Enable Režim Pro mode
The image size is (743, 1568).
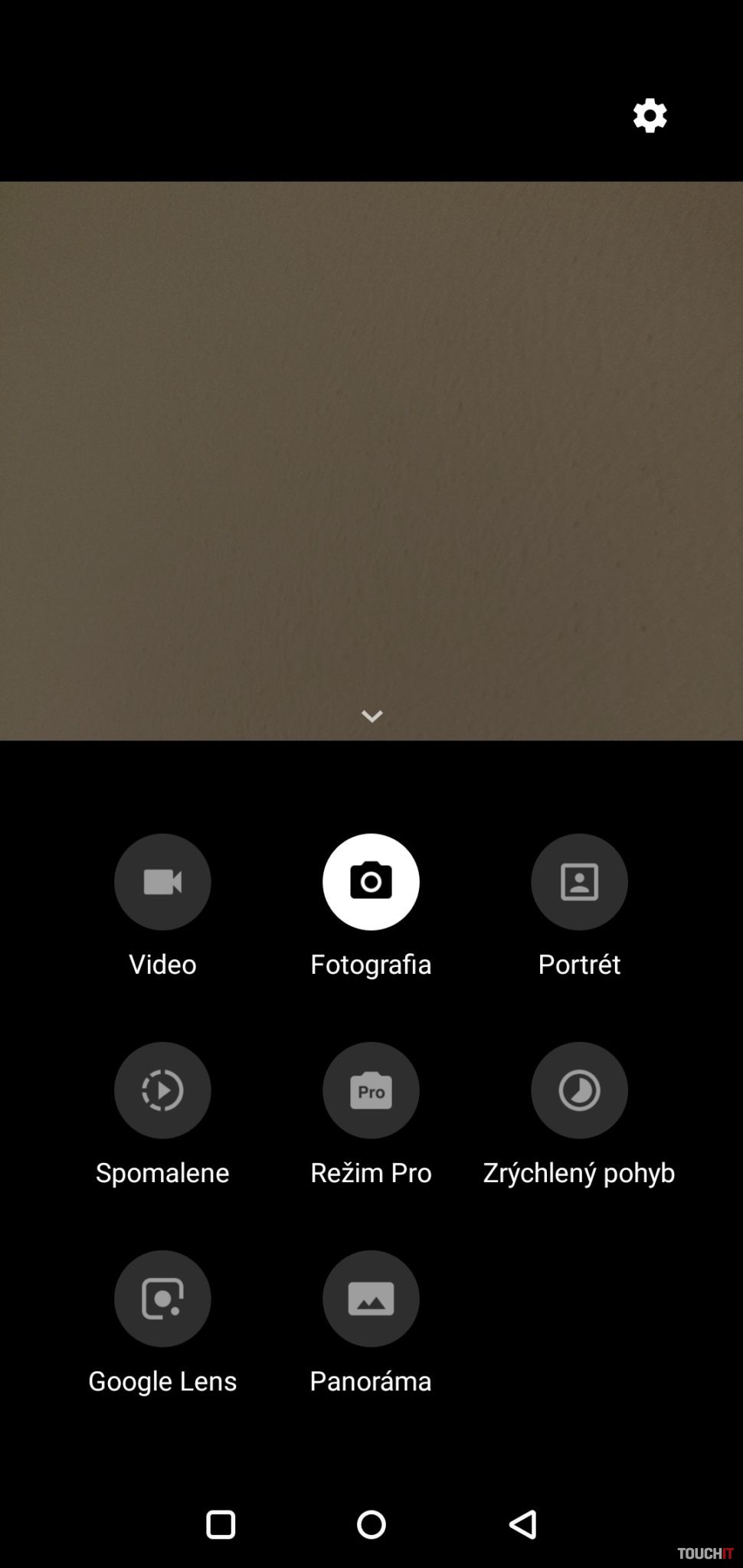click(371, 1090)
